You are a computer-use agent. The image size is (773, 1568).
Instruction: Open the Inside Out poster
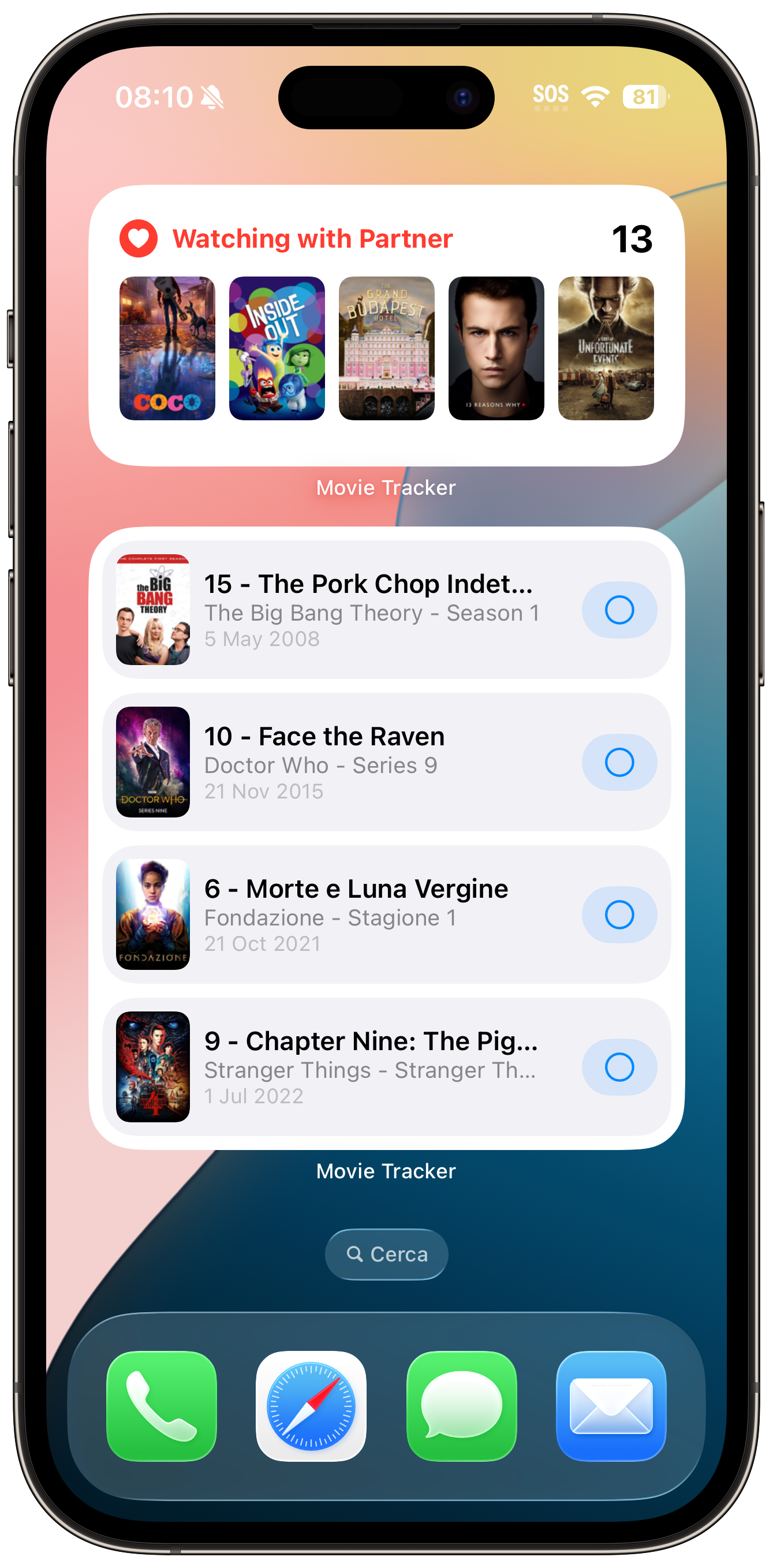pos(277,348)
